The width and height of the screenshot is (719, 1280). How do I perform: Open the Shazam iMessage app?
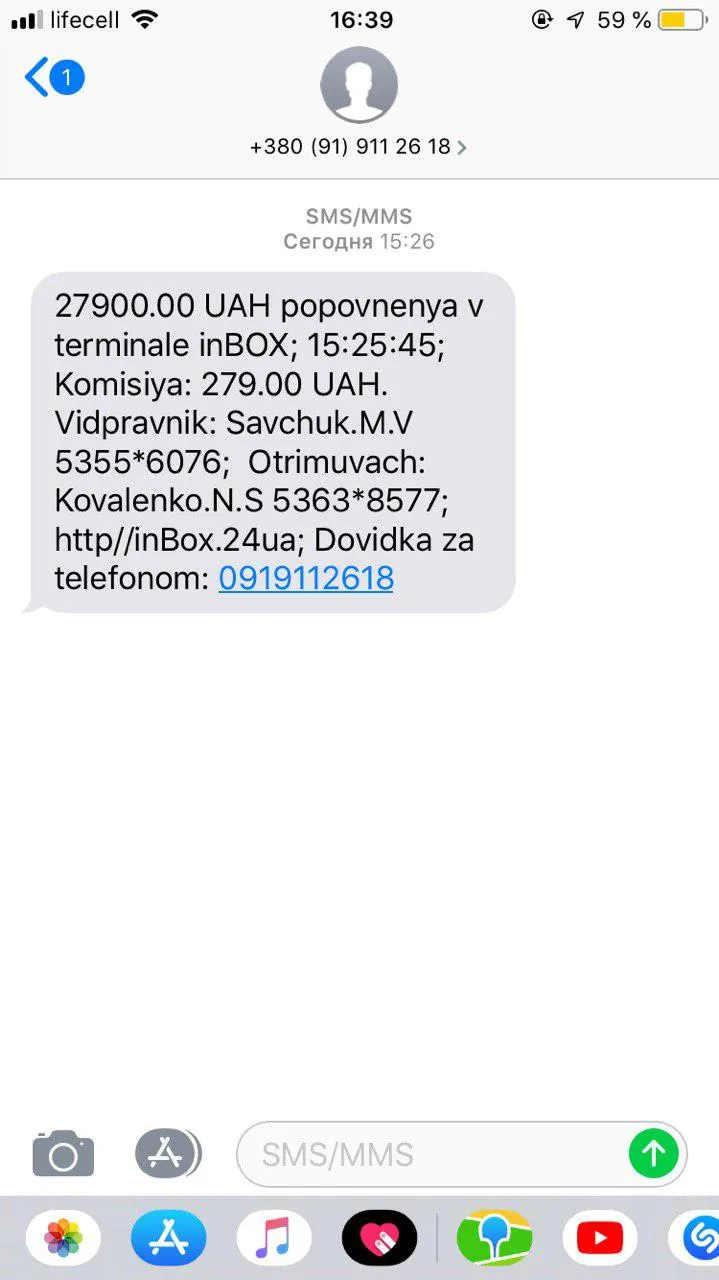694,1238
